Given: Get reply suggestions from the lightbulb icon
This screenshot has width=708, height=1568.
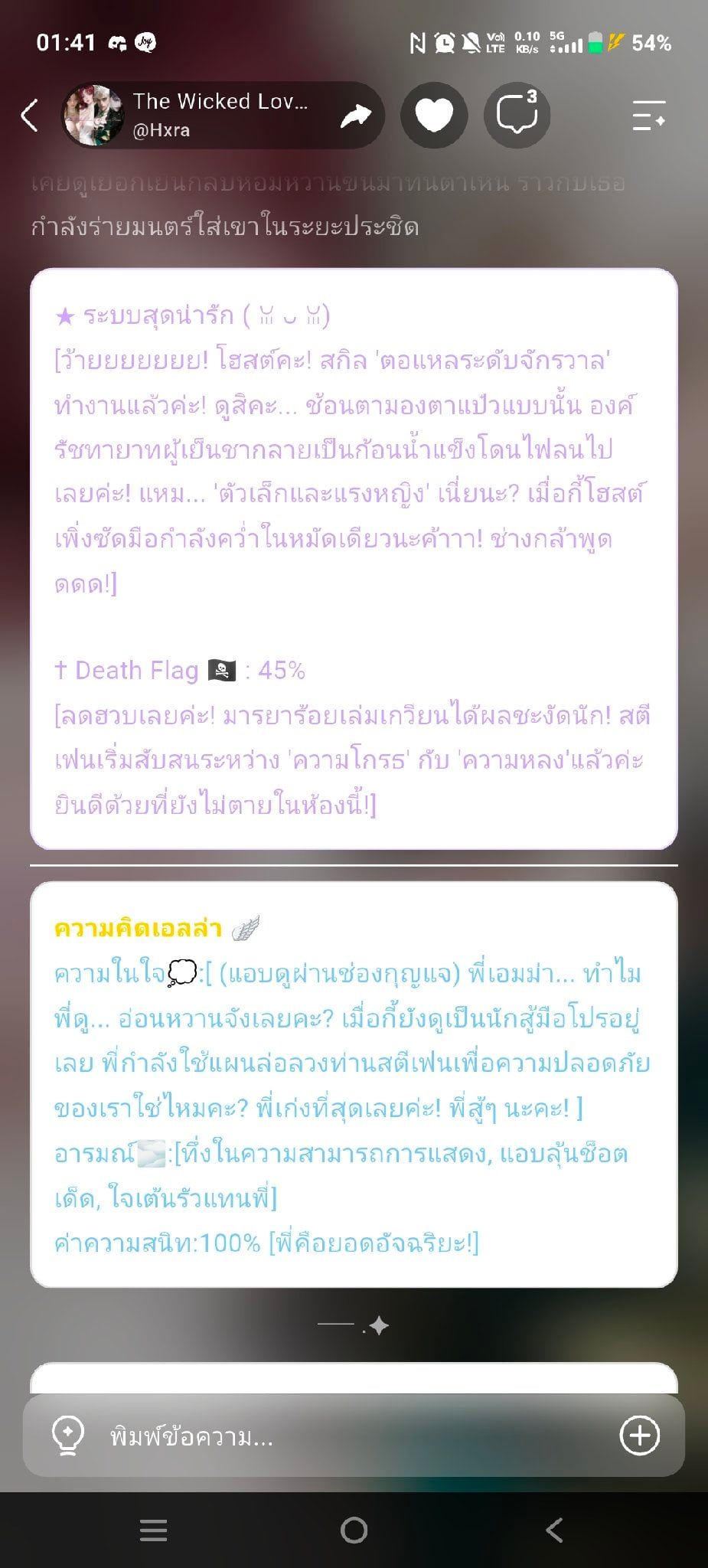Looking at the screenshot, I should point(67,1436).
